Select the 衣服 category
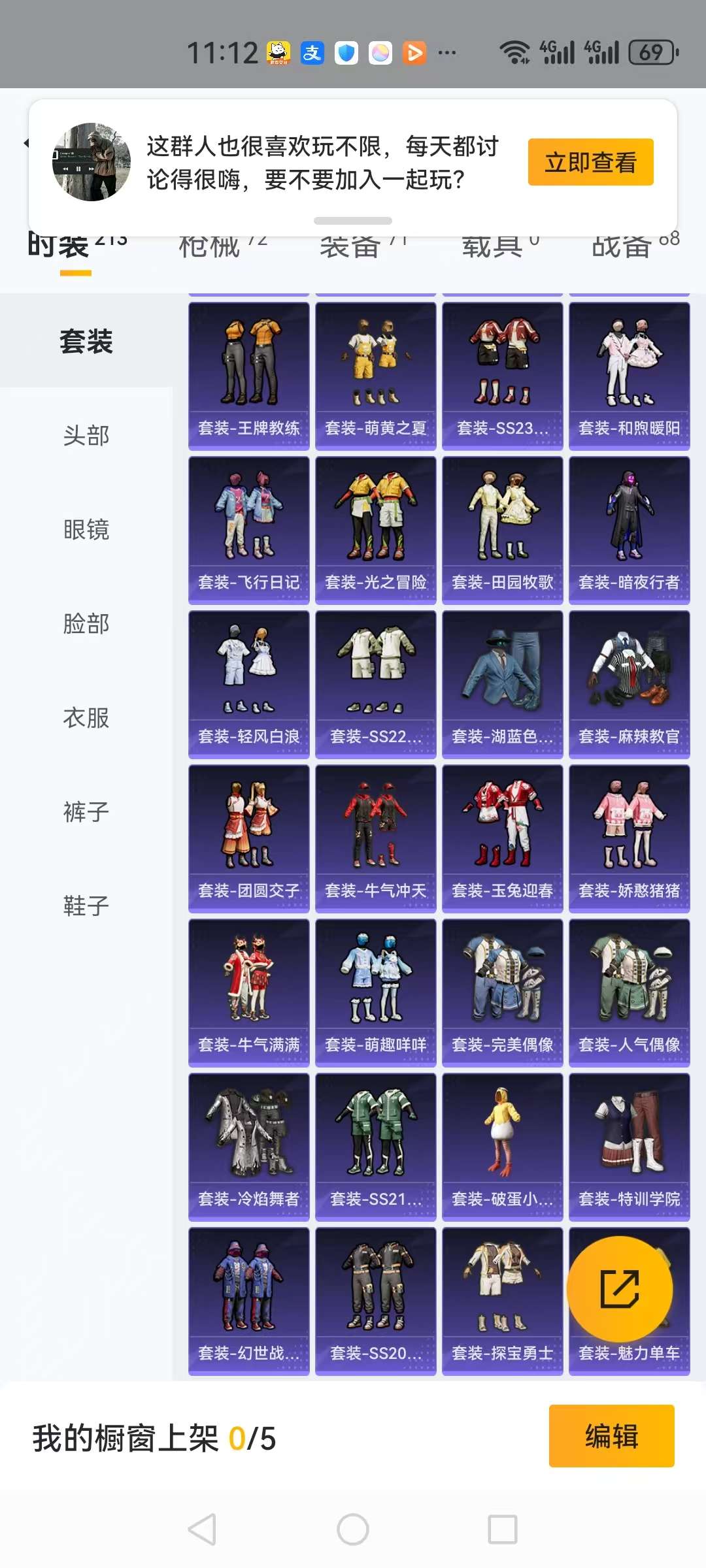 pyautogui.click(x=86, y=718)
